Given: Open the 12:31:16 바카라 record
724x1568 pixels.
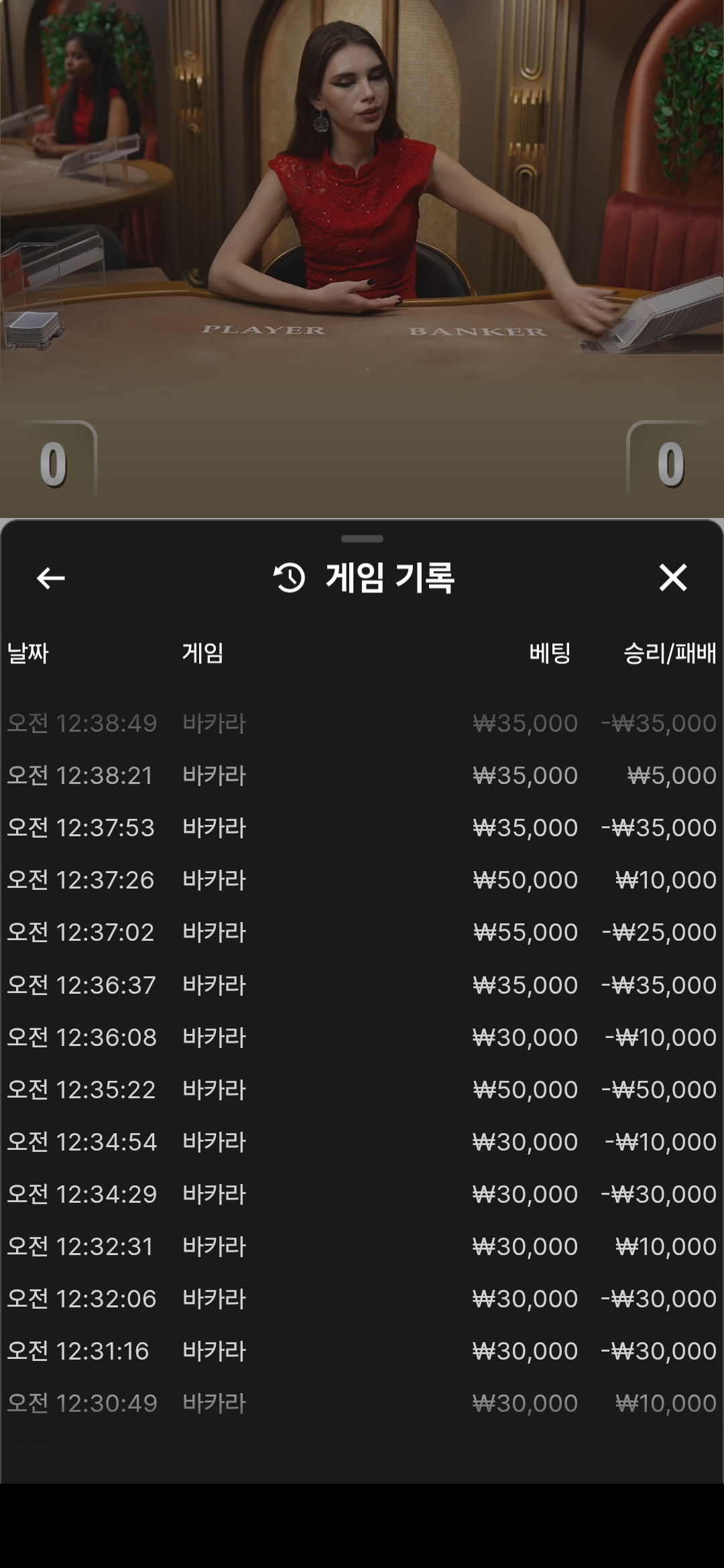Looking at the screenshot, I should pyautogui.click(x=362, y=1351).
